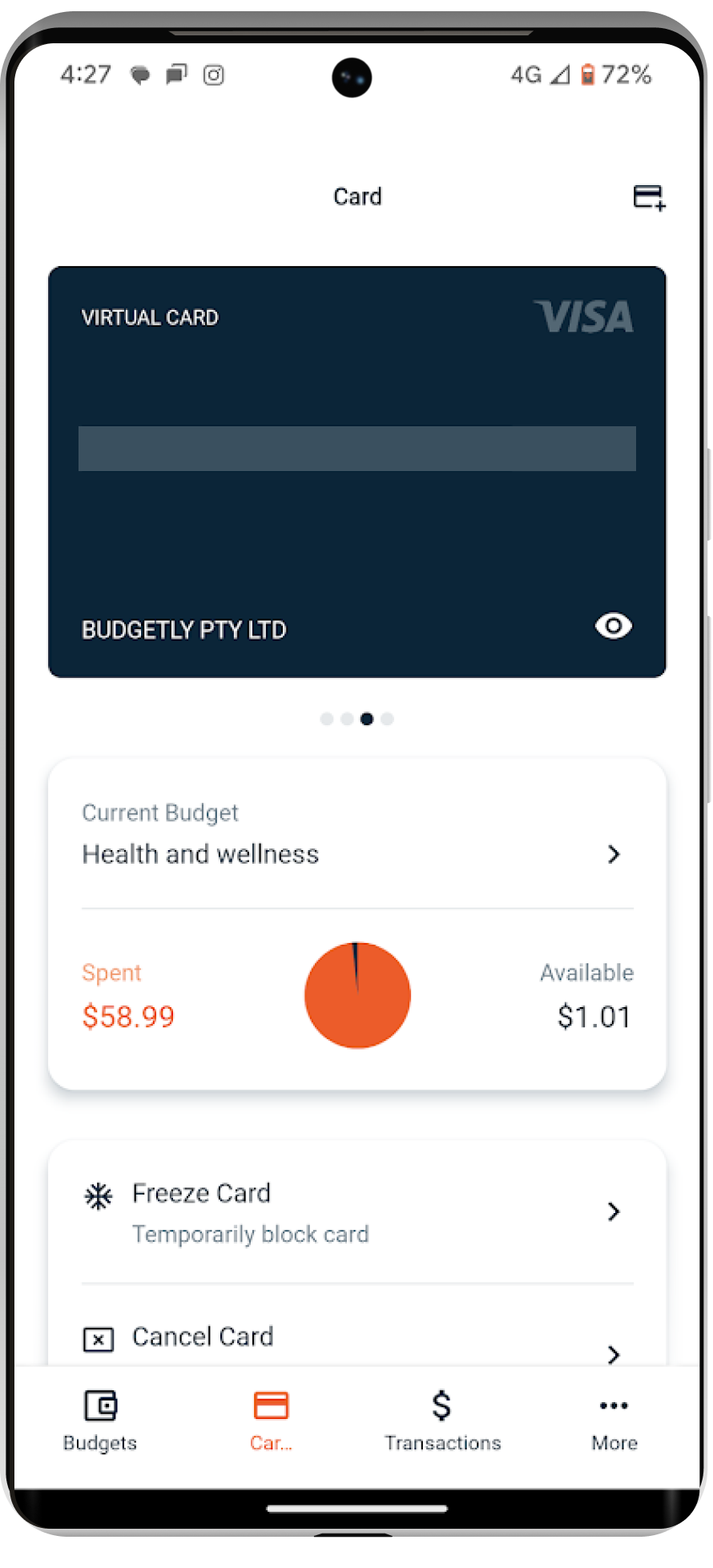713x1568 pixels.
Task: Select the Card tab in bottom navigation
Action: coord(271,1421)
